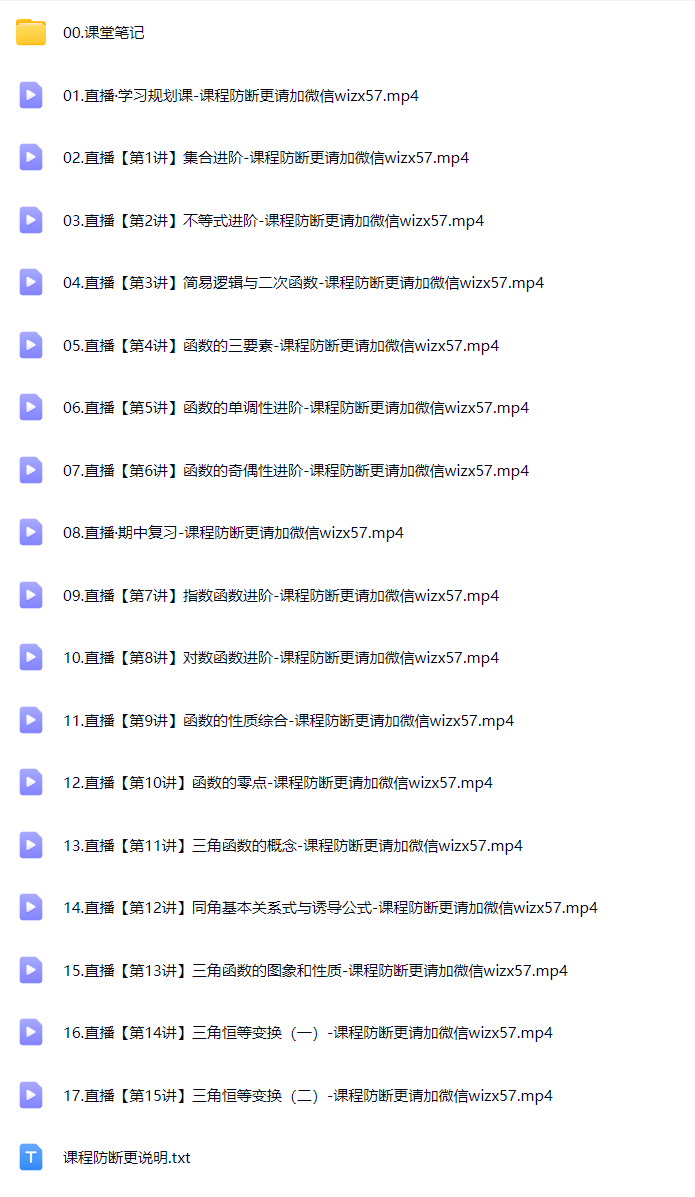This screenshot has width=695, height=1197.
Task: Select 11.直播【第9讲】函数的性质综合
Action: tap(288, 720)
